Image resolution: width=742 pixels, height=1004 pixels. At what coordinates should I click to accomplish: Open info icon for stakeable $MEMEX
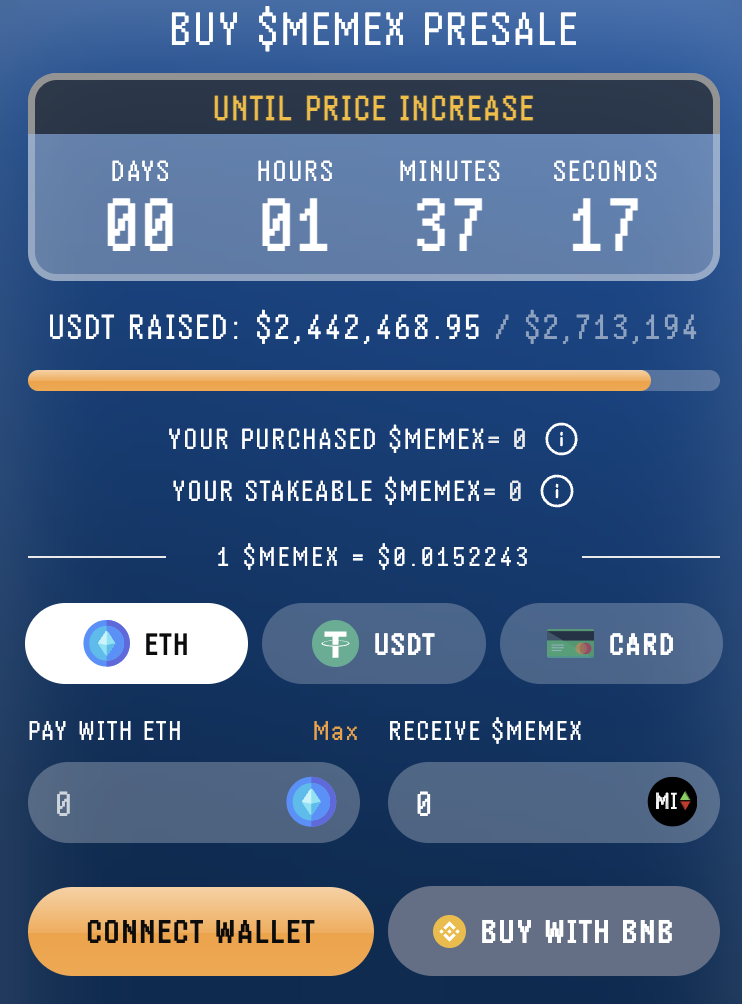click(x=557, y=491)
